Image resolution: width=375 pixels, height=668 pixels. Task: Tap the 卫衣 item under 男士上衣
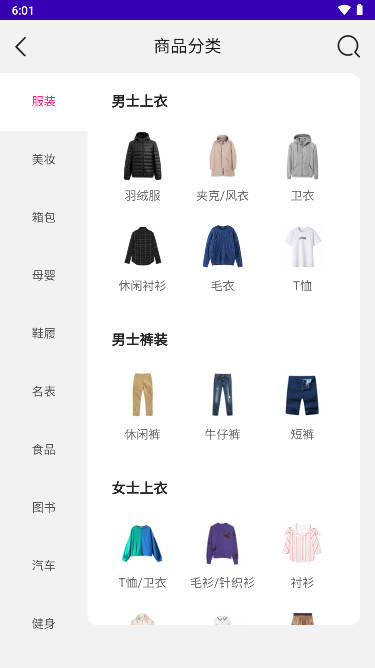(x=303, y=167)
